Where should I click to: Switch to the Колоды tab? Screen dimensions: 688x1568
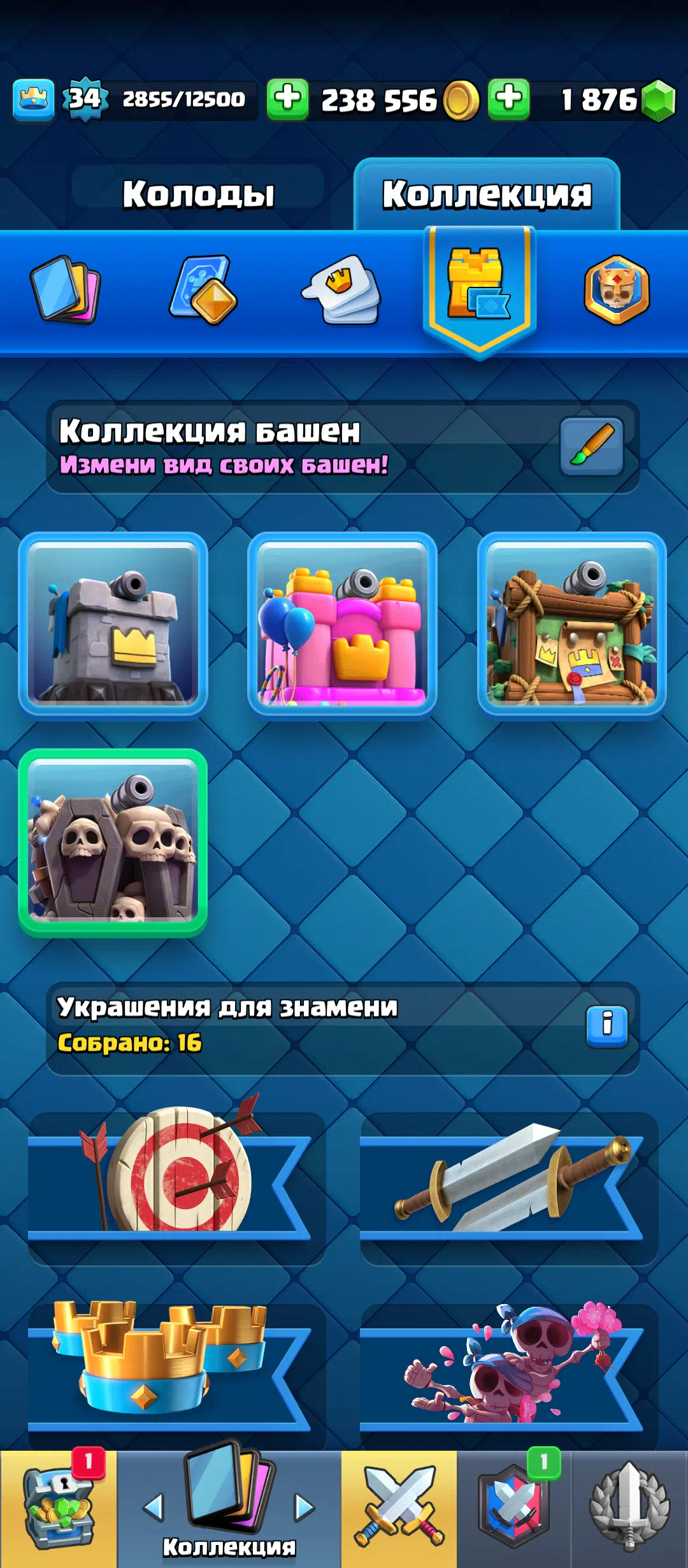click(x=198, y=194)
